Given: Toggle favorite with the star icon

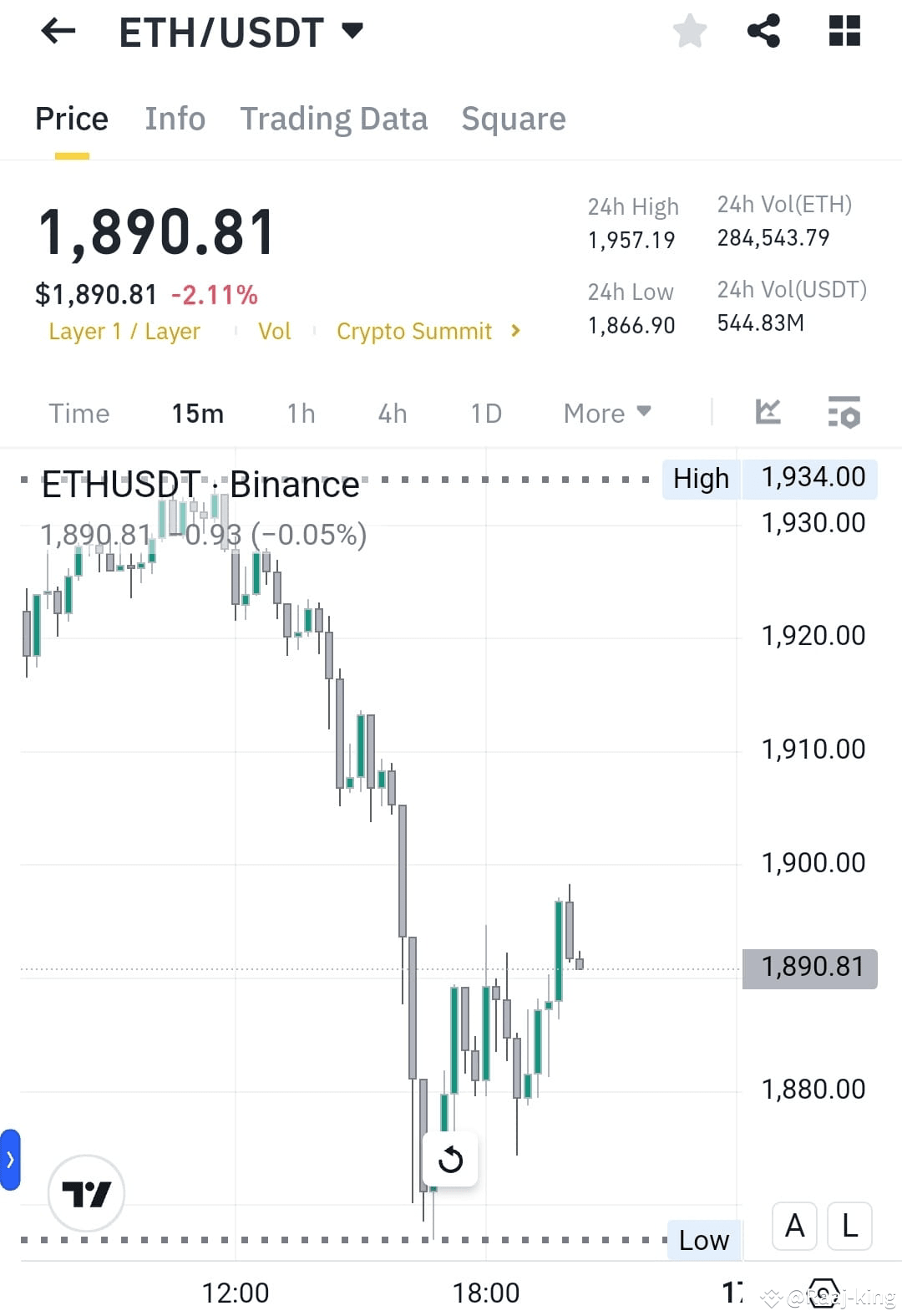Looking at the screenshot, I should [x=690, y=30].
